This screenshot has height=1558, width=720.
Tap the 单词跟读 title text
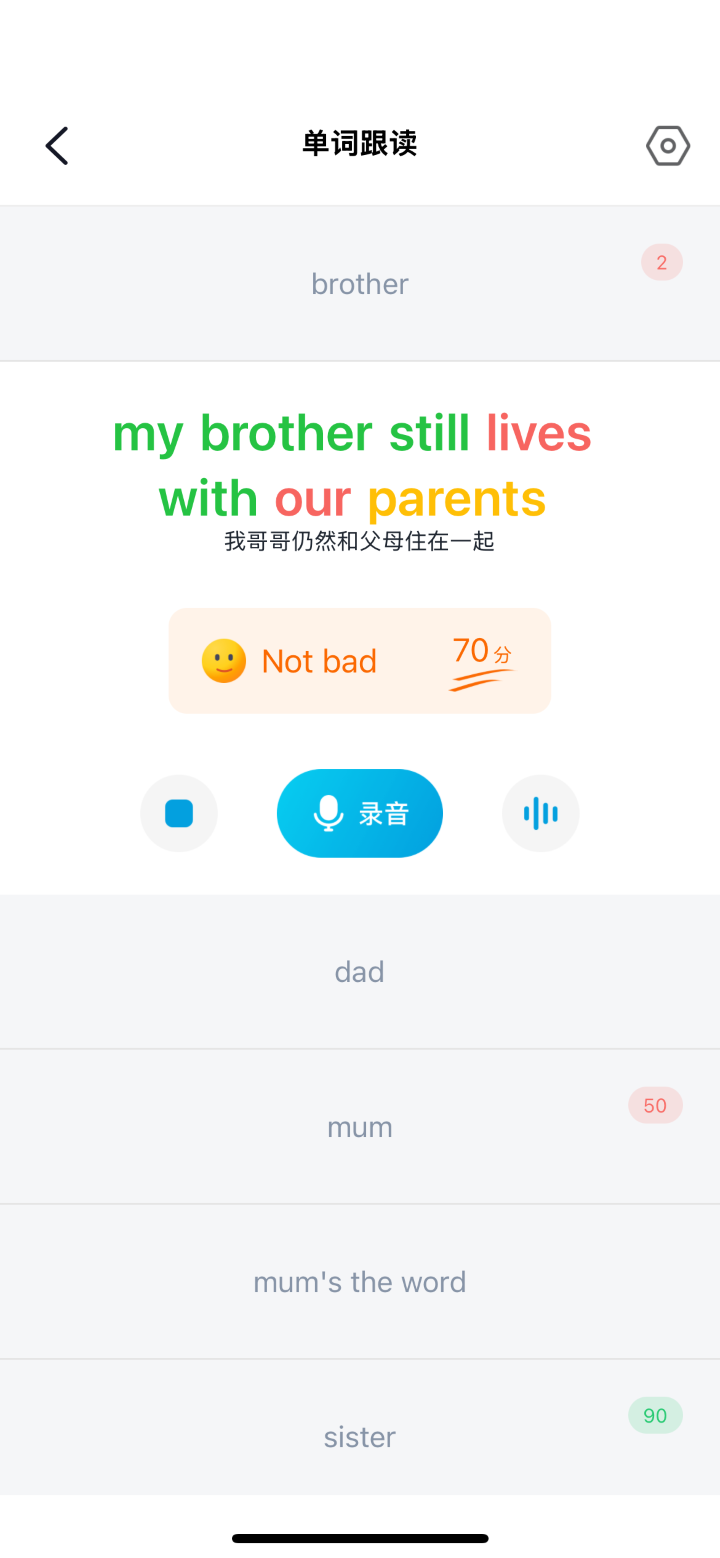[x=359, y=145]
